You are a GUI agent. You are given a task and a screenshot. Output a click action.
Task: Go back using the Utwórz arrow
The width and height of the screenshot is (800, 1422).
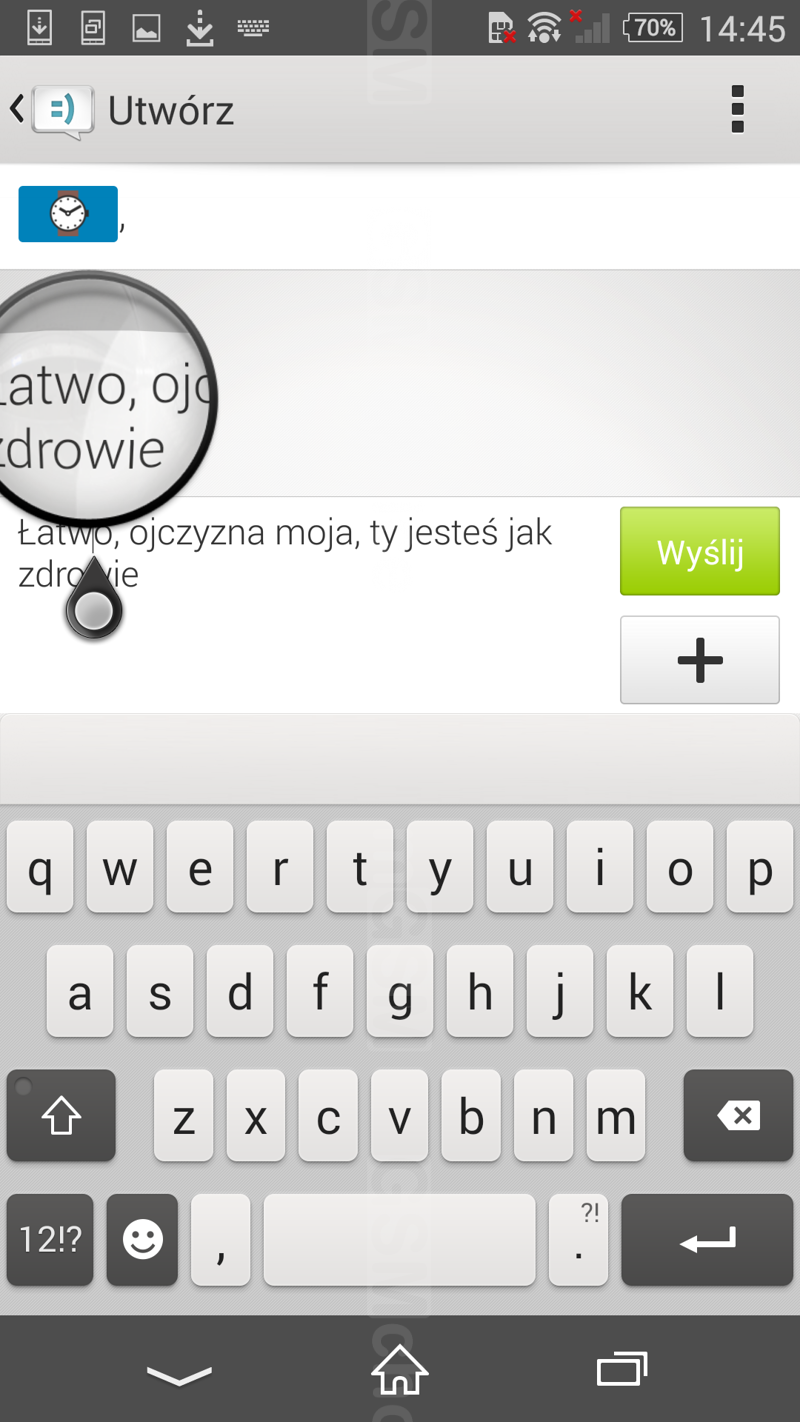point(17,109)
